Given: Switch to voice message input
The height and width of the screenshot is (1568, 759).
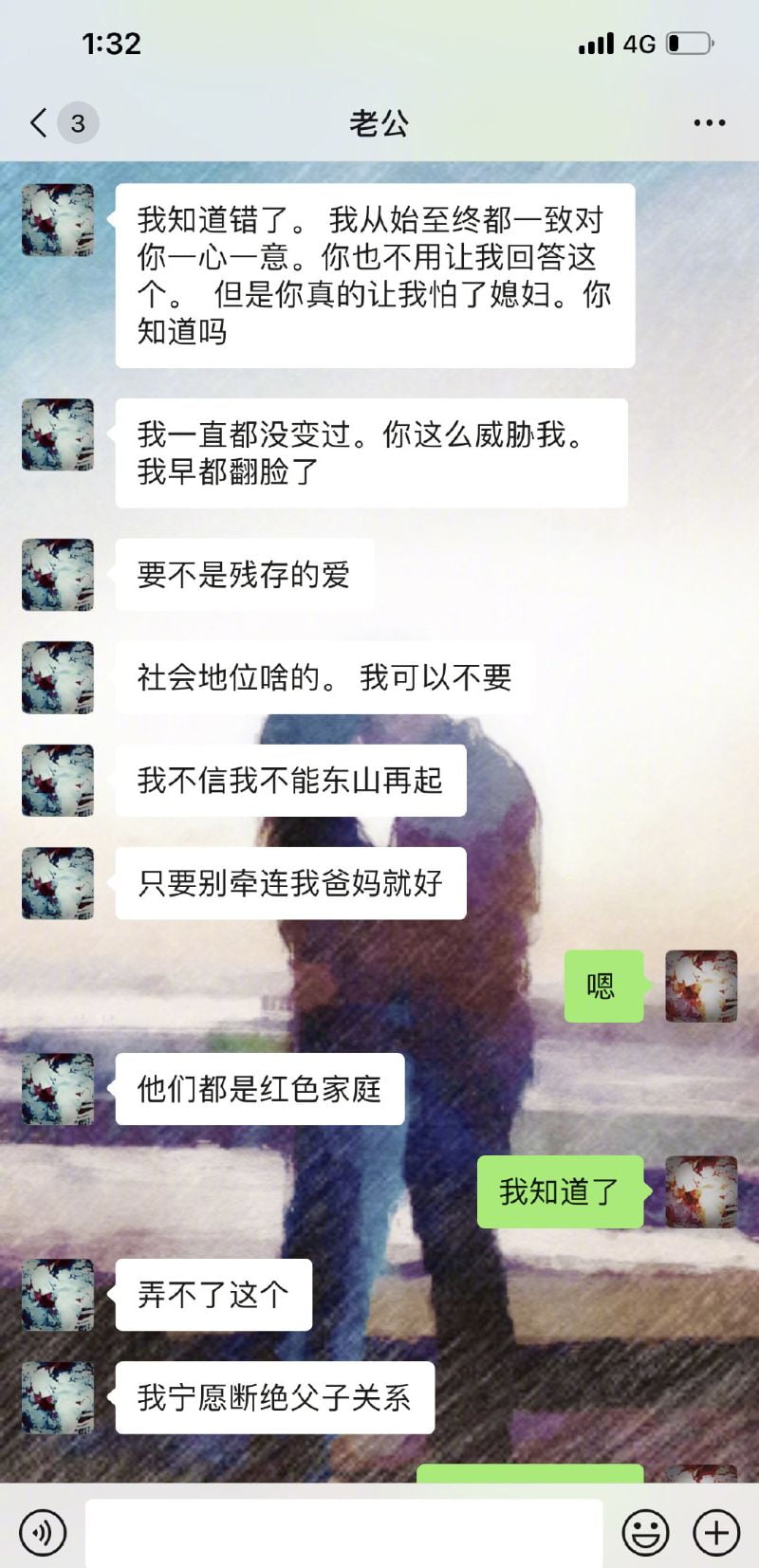Looking at the screenshot, I should click(x=43, y=1532).
